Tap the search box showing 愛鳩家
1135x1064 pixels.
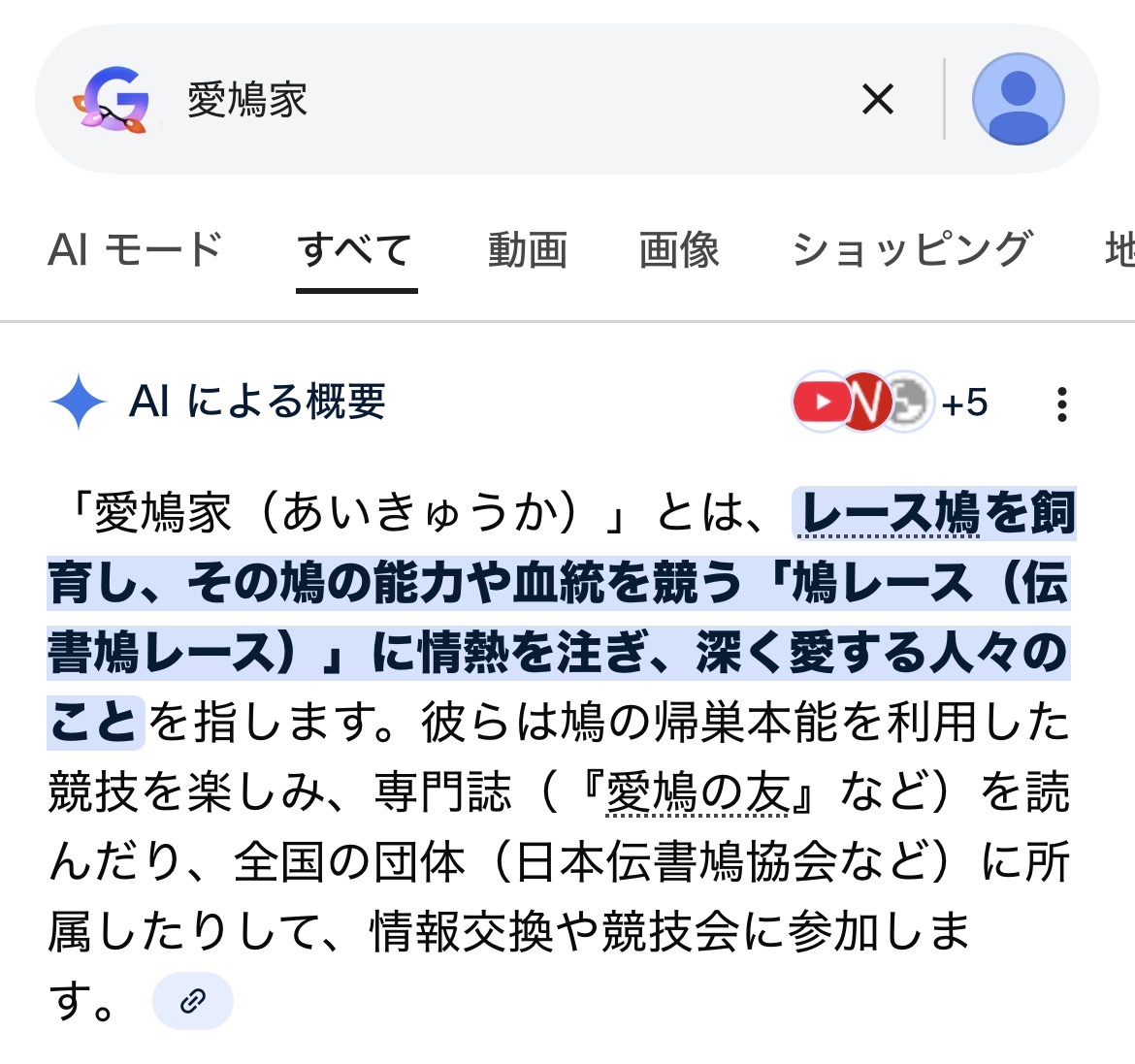click(485, 100)
